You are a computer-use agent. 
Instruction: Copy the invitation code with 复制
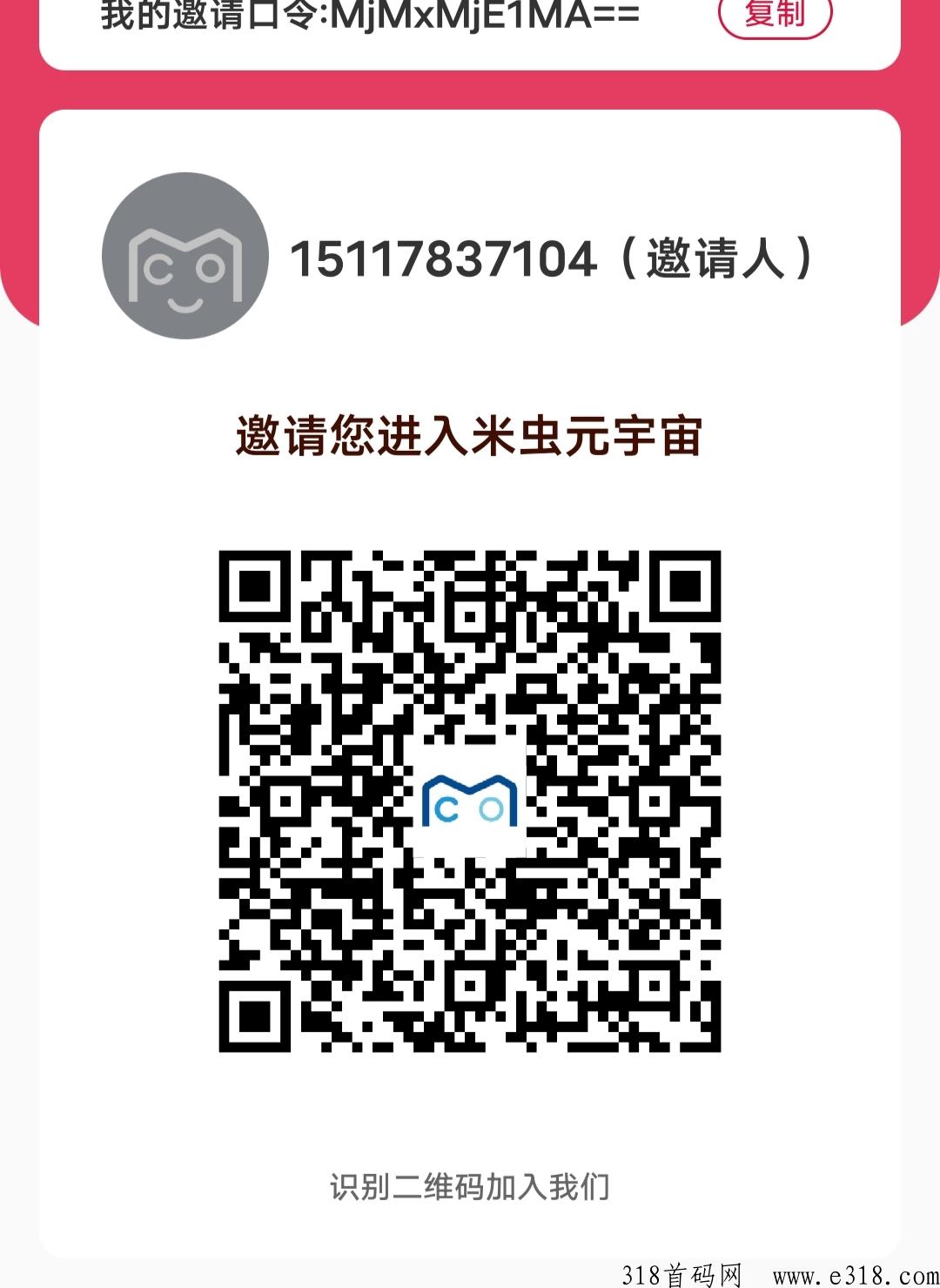tap(775, 16)
